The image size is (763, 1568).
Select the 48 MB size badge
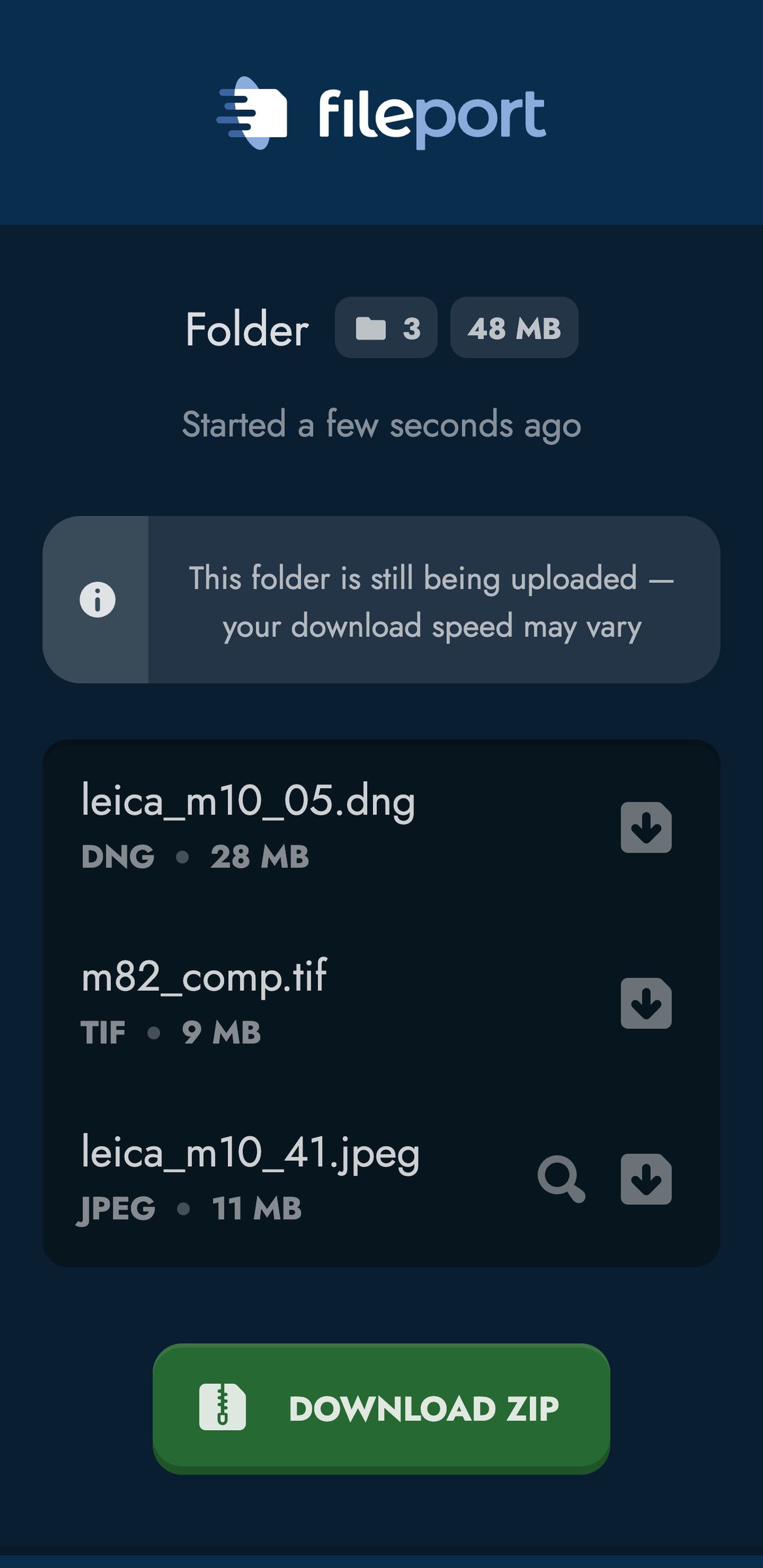click(513, 329)
